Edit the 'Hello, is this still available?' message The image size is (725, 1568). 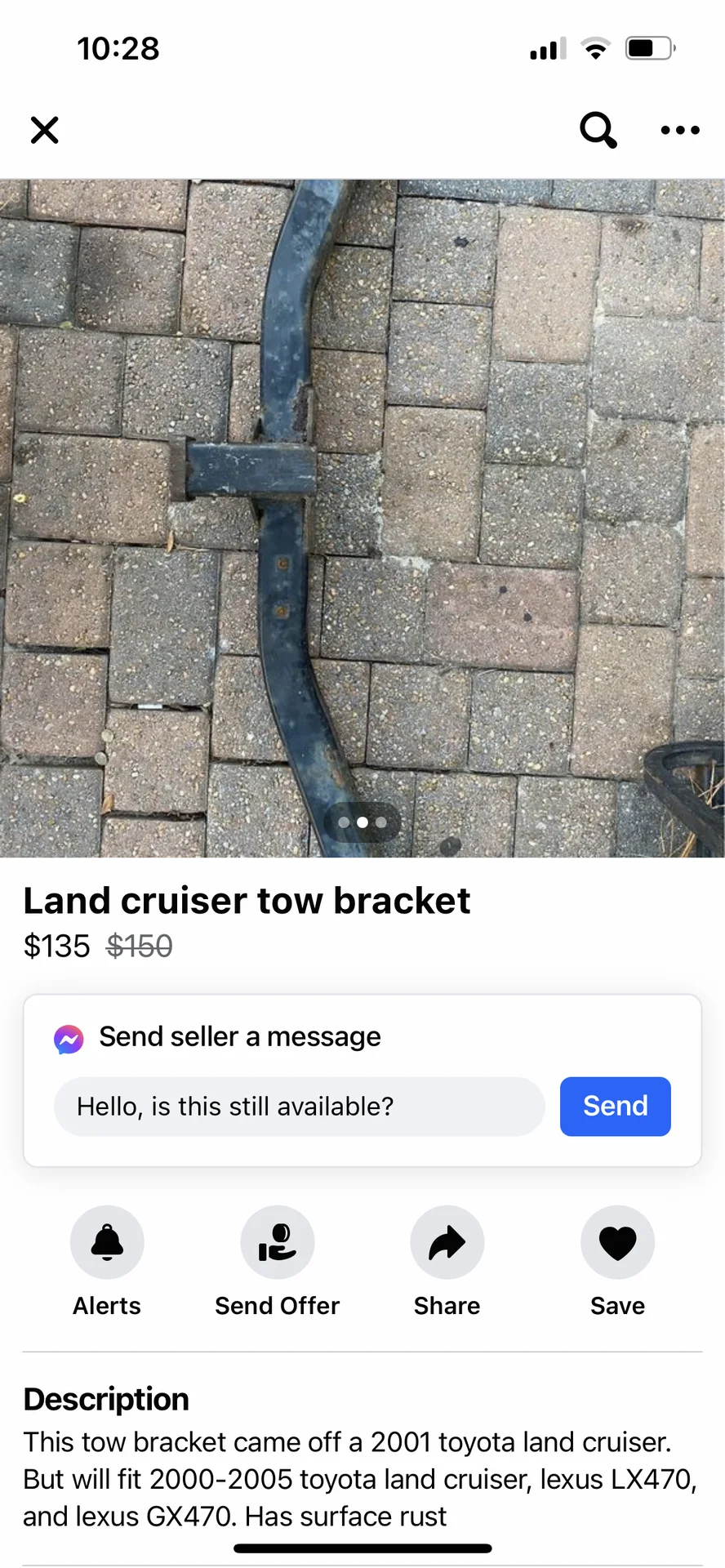coord(299,1107)
